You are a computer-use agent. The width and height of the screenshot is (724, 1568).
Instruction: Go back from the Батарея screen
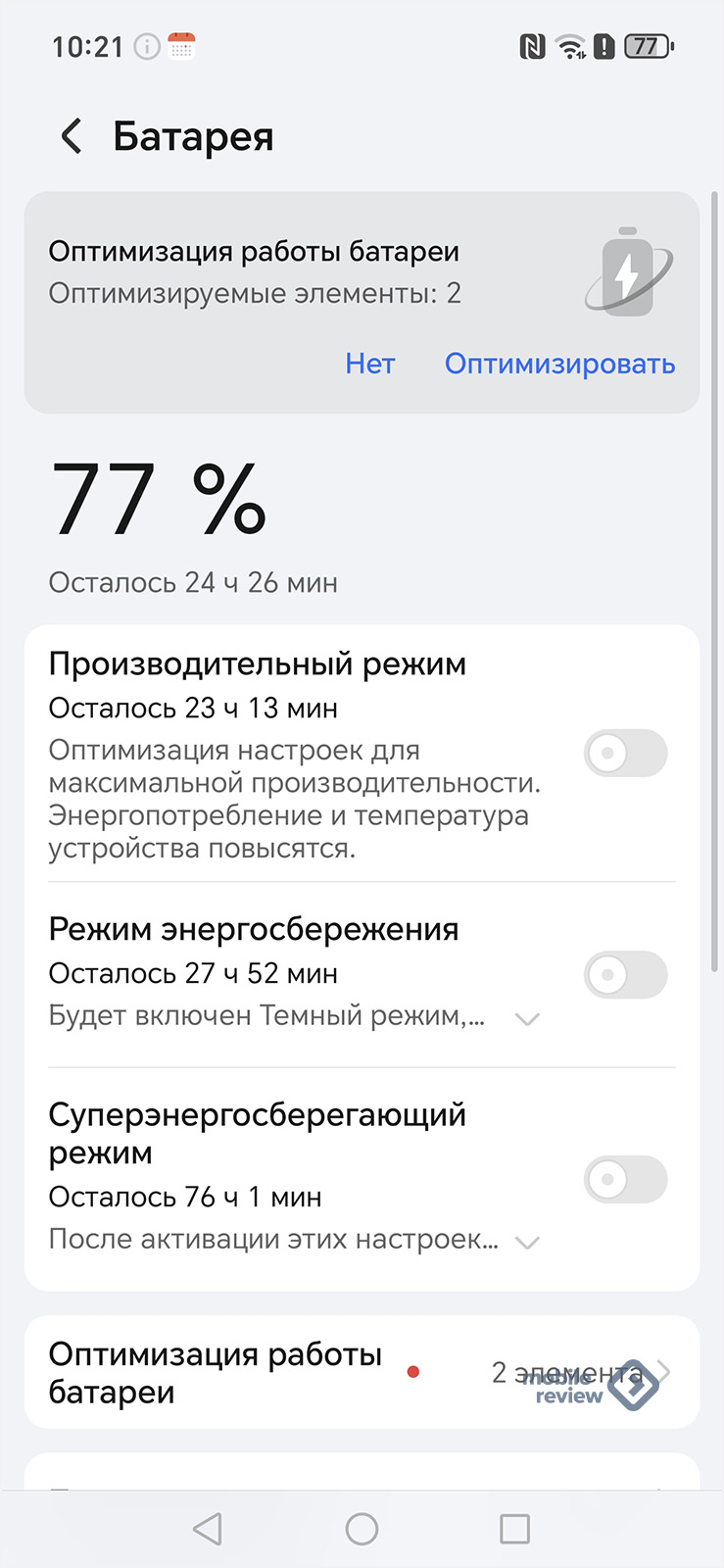point(72,136)
